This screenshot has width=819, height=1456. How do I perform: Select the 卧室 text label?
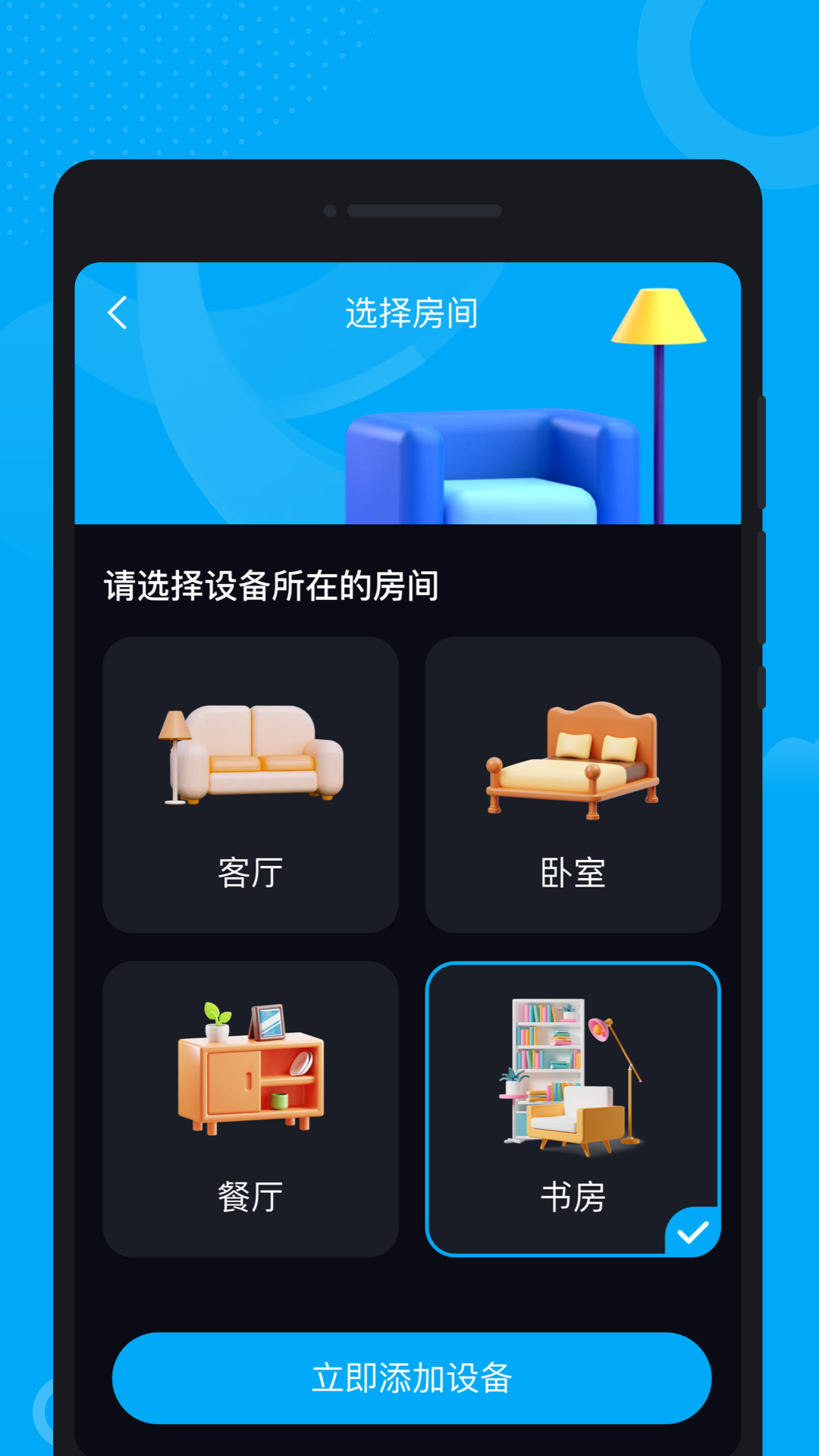tap(573, 872)
